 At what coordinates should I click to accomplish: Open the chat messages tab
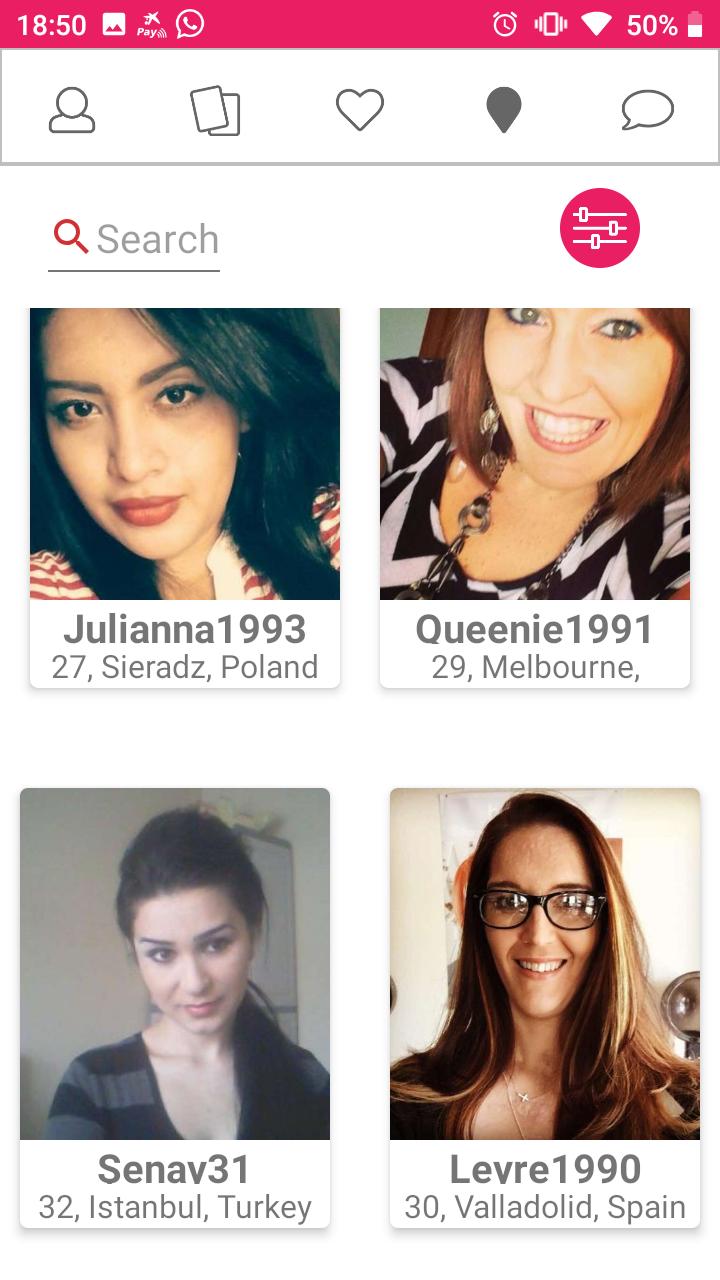coord(648,110)
